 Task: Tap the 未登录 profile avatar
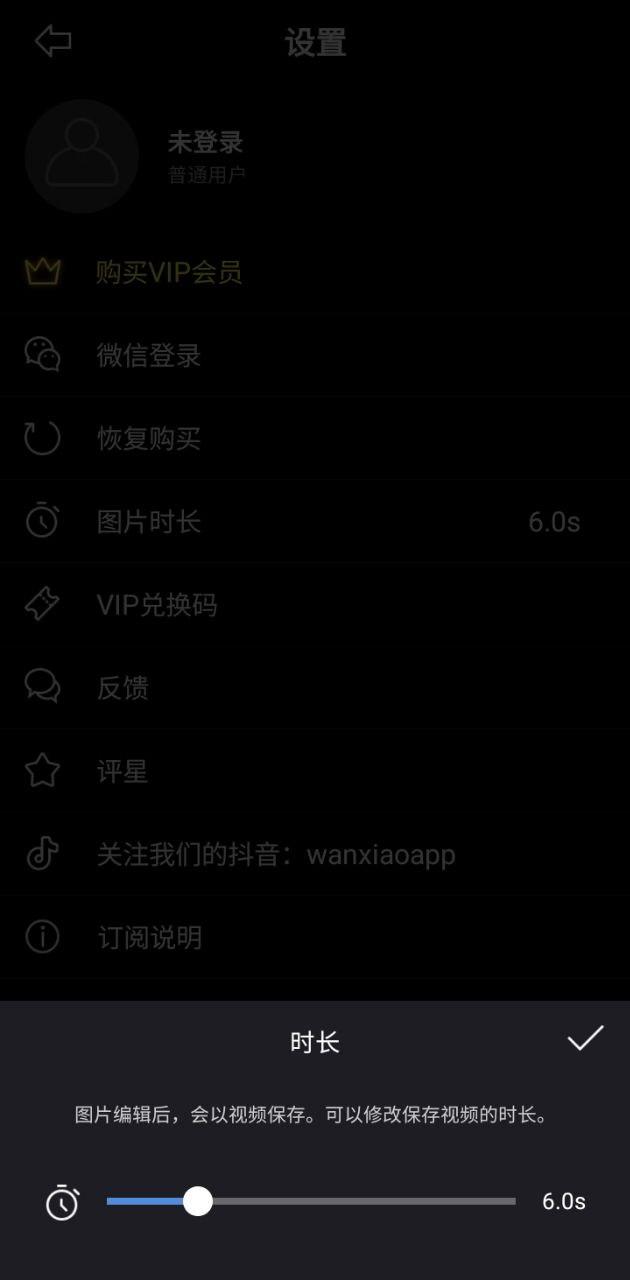click(82, 157)
